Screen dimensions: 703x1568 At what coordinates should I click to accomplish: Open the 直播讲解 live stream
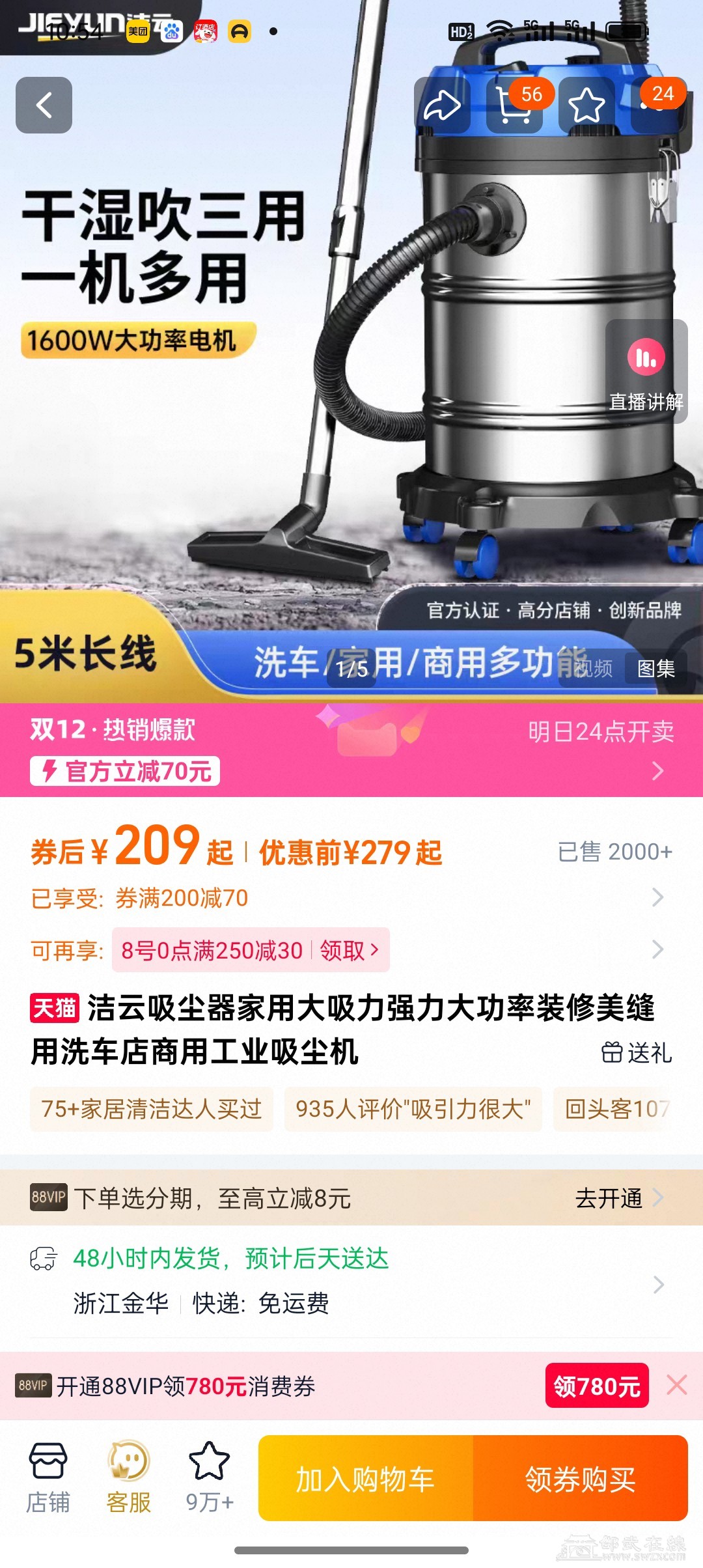[x=646, y=372]
